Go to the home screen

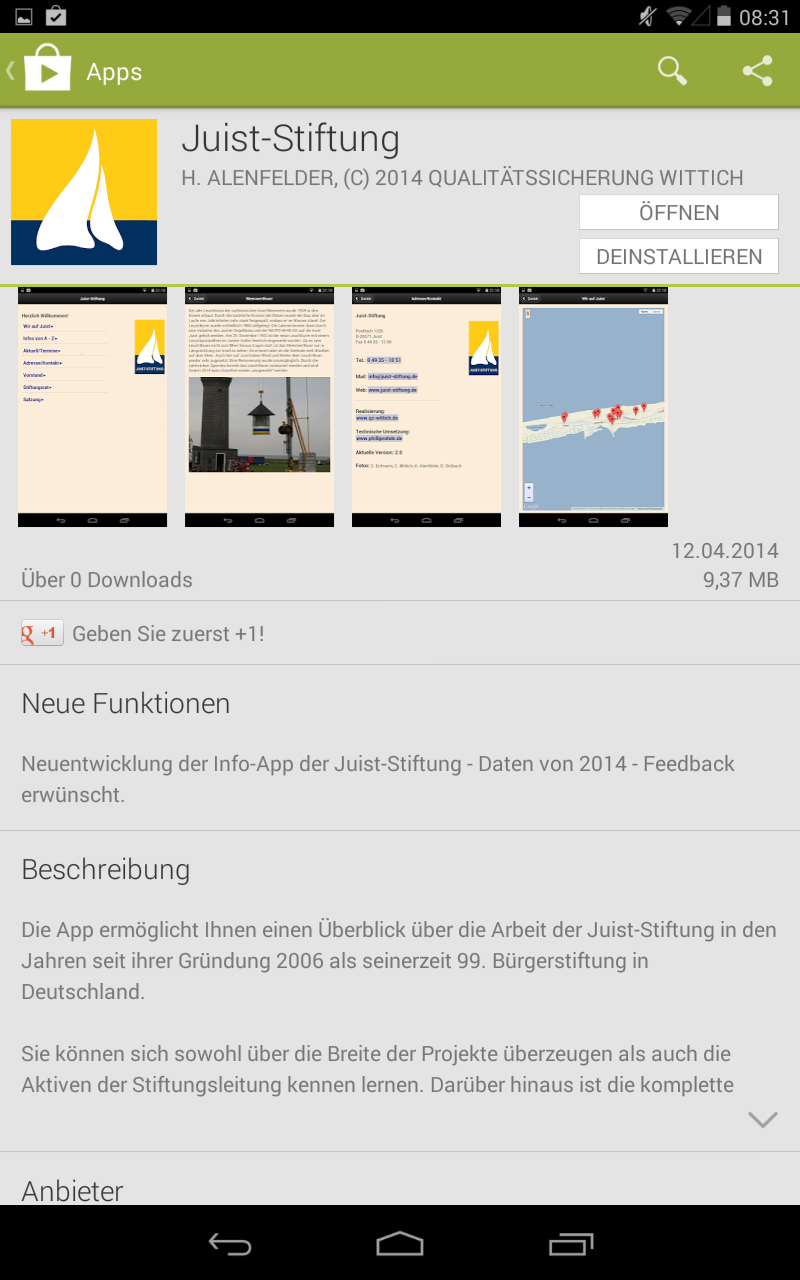(x=400, y=1243)
